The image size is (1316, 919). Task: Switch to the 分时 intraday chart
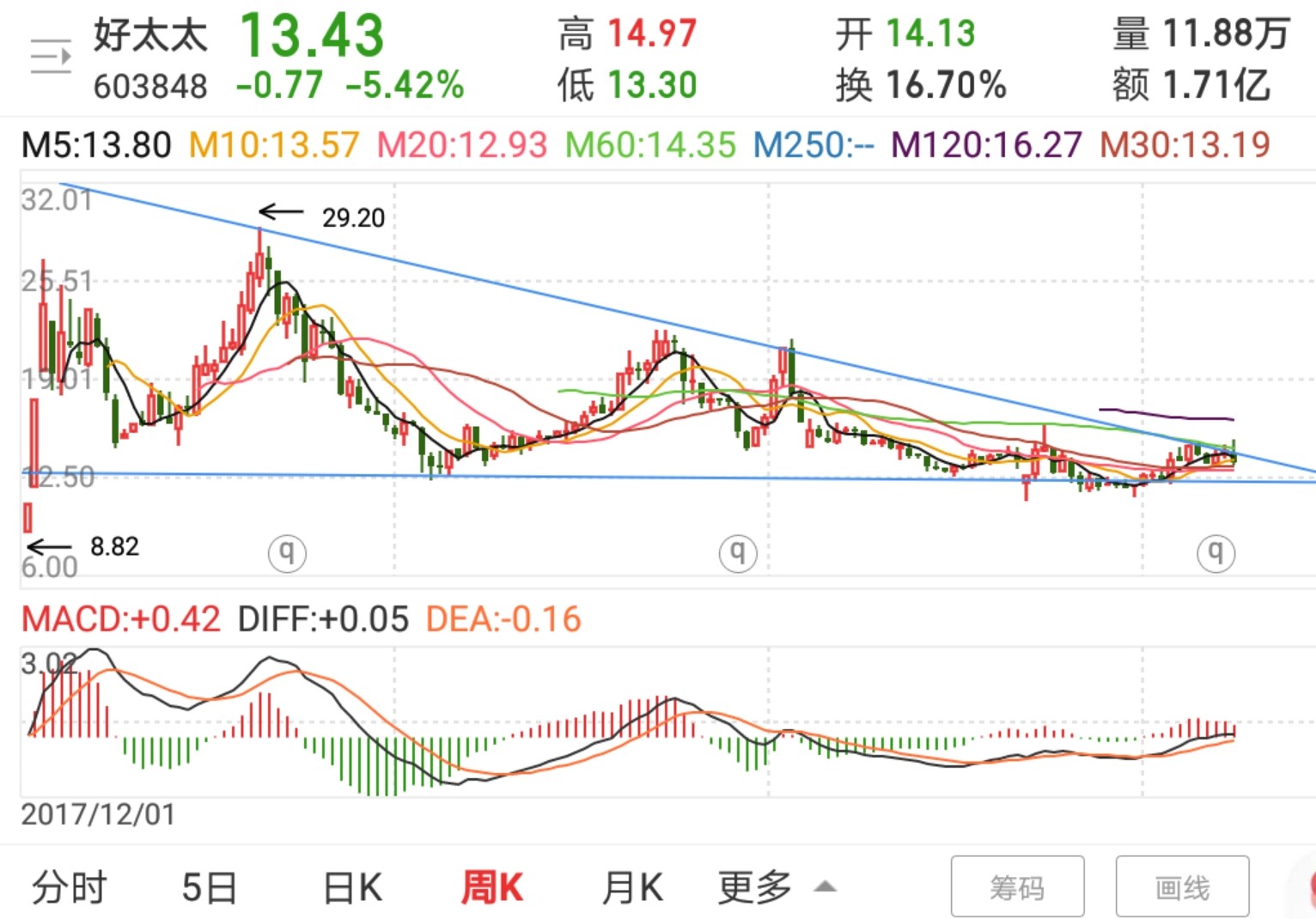(x=69, y=888)
